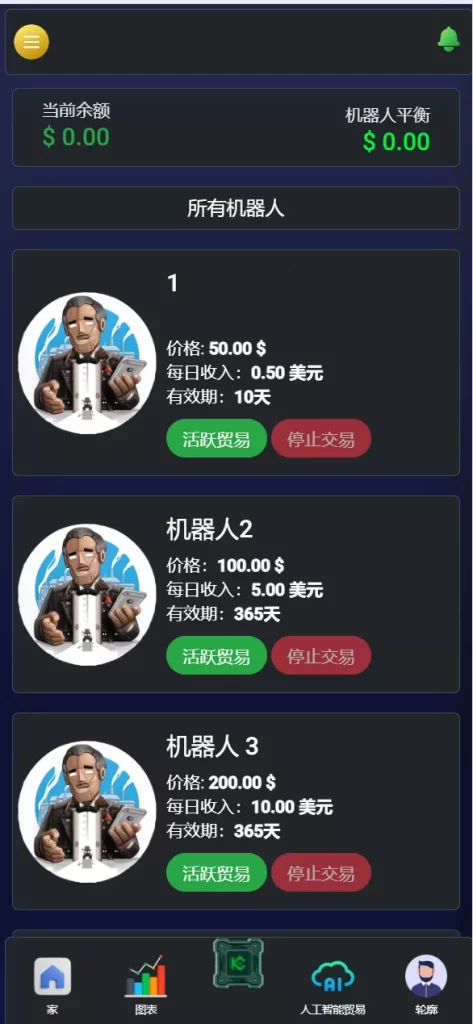Go to the 家 home tab
473x1024 pixels.
coord(52,985)
